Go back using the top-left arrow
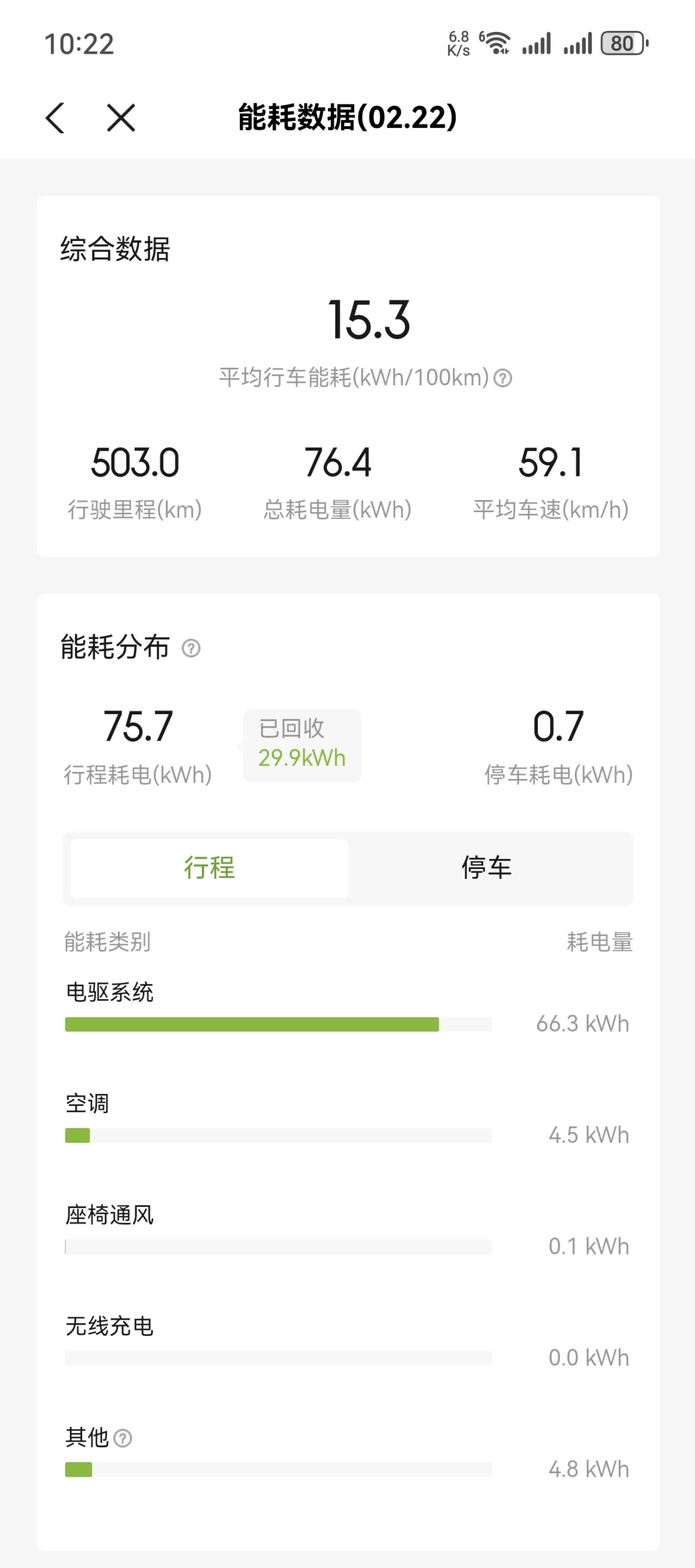695x1568 pixels. click(55, 117)
